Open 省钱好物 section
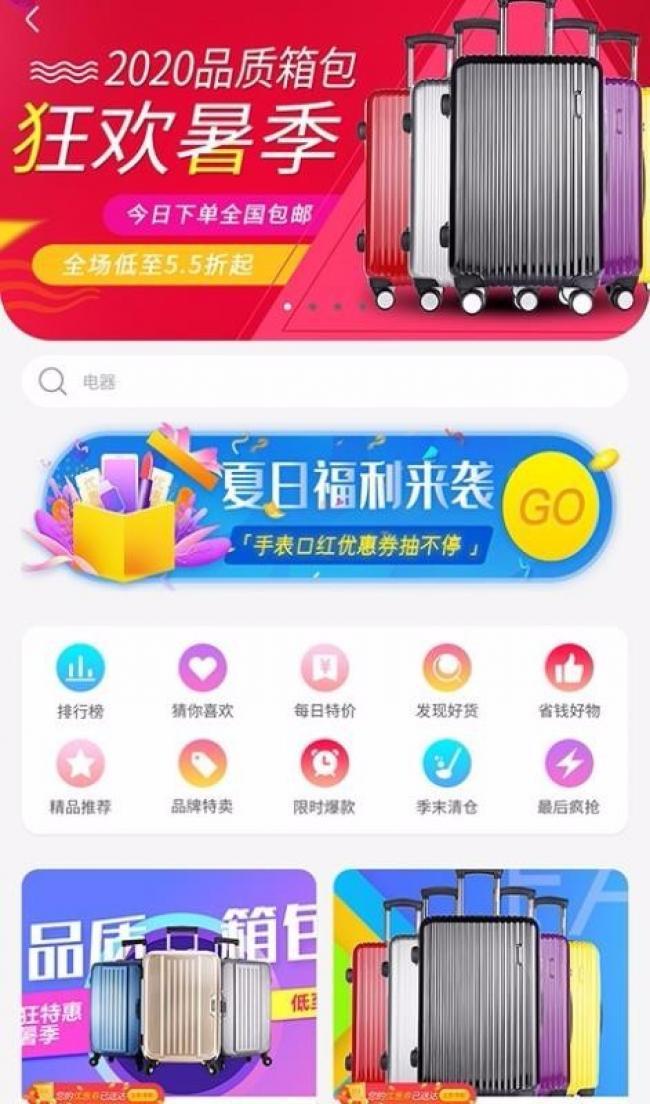Image resolution: width=650 pixels, height=1104 pixels. 568,682
